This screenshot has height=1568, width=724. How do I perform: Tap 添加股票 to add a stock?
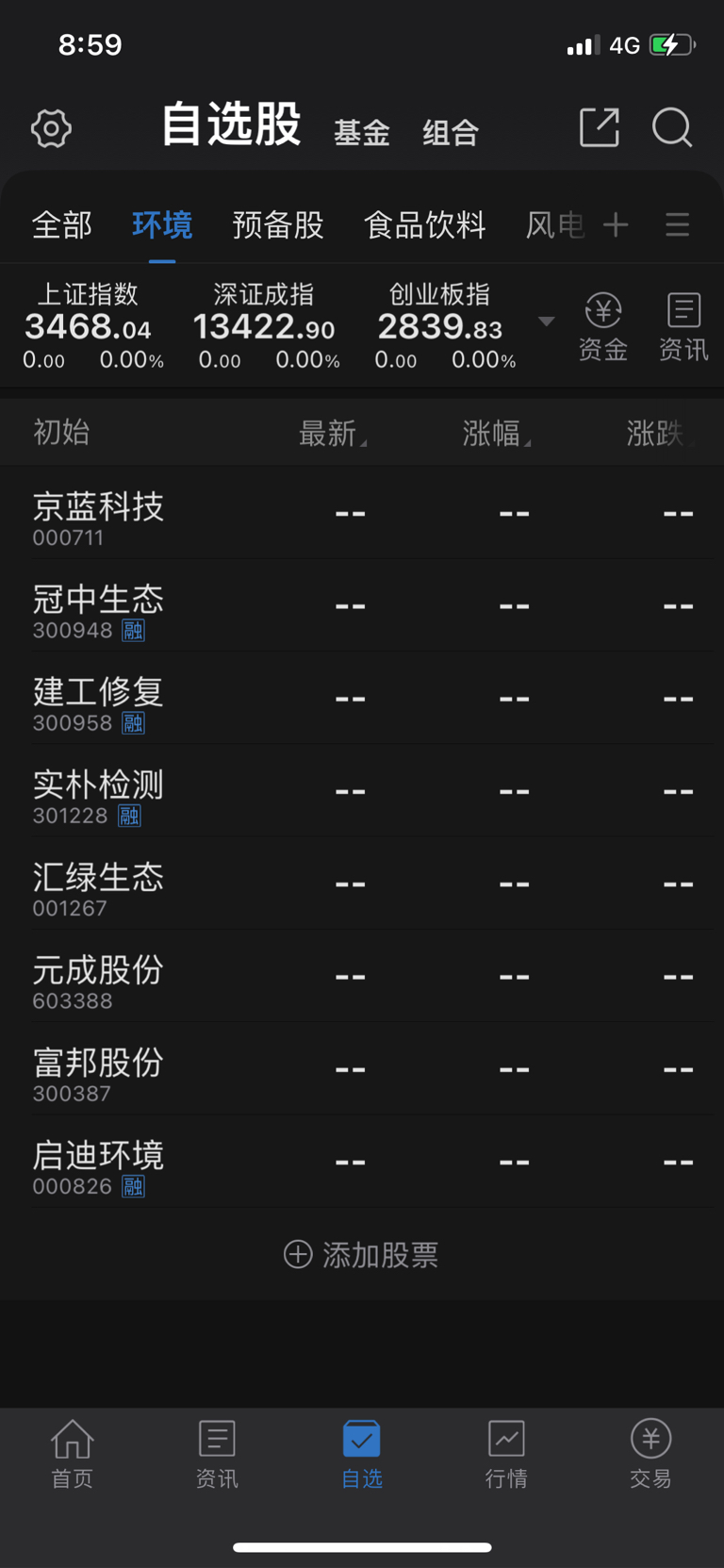pyautogui.click(x=362, y=1255)
